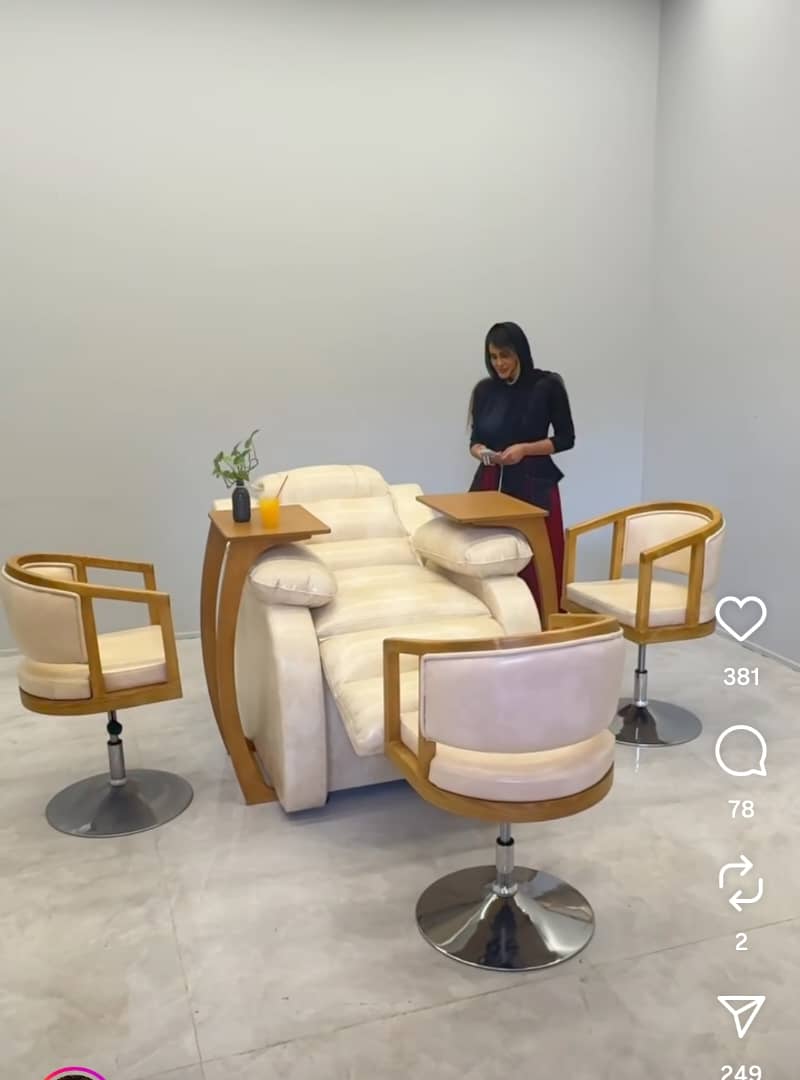Share the reel via the paper plane icon
800x1080 pixels.
pyautogui.click(x=741, y=1015)
